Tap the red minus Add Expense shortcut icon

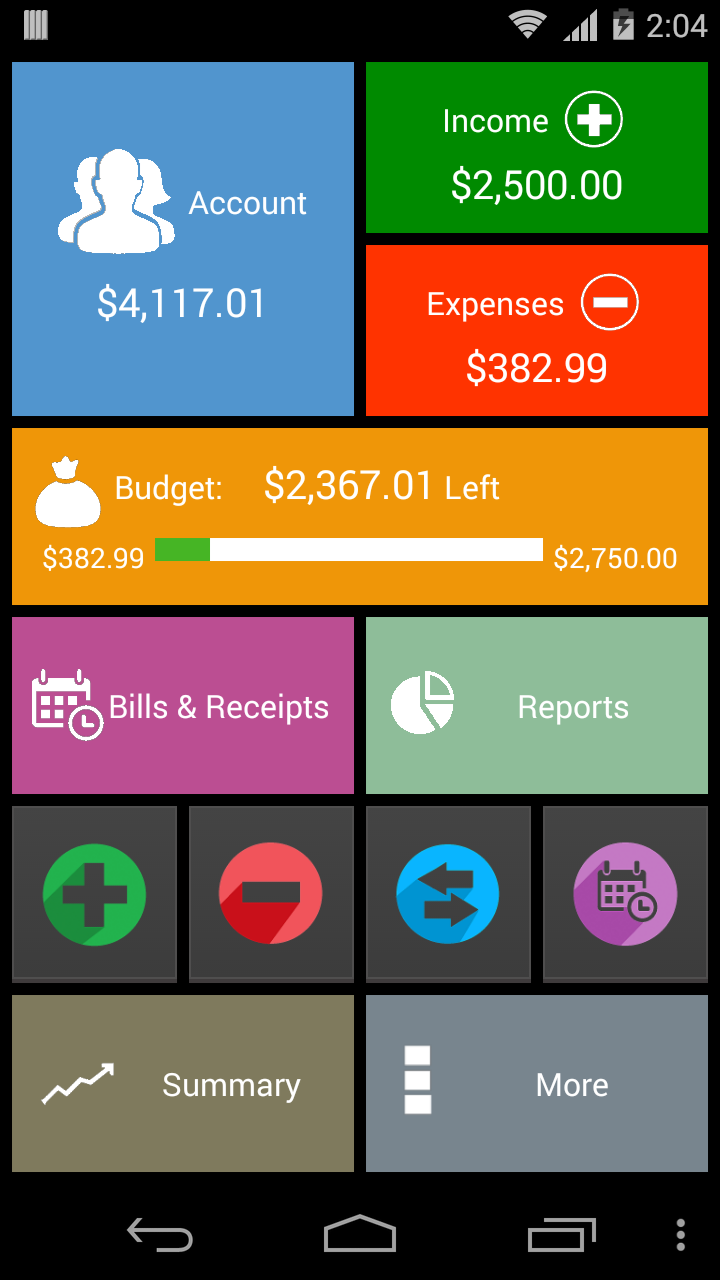click(271, 893)
